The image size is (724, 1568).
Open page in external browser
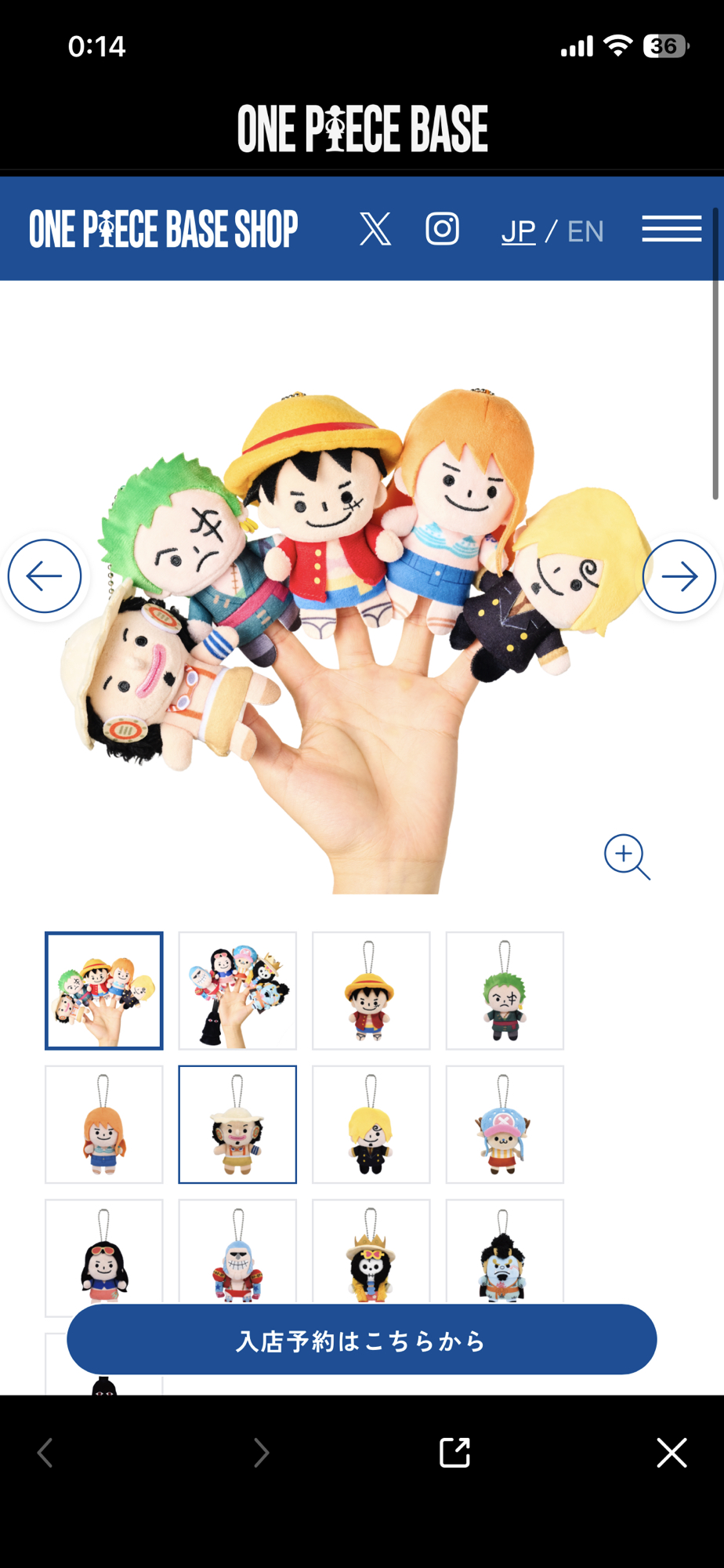tap(454, 1453)
